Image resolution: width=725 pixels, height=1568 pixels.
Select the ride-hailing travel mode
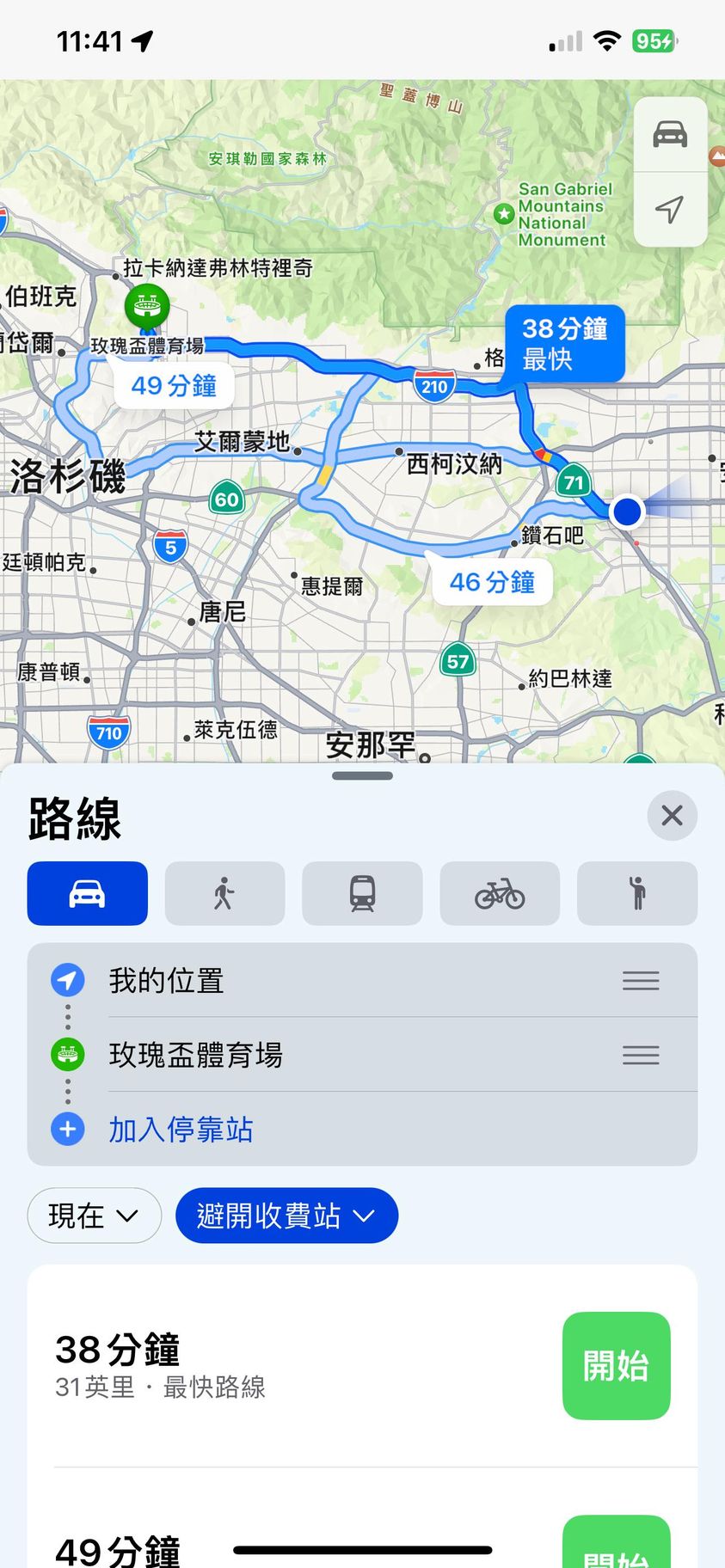coord(637,893)
